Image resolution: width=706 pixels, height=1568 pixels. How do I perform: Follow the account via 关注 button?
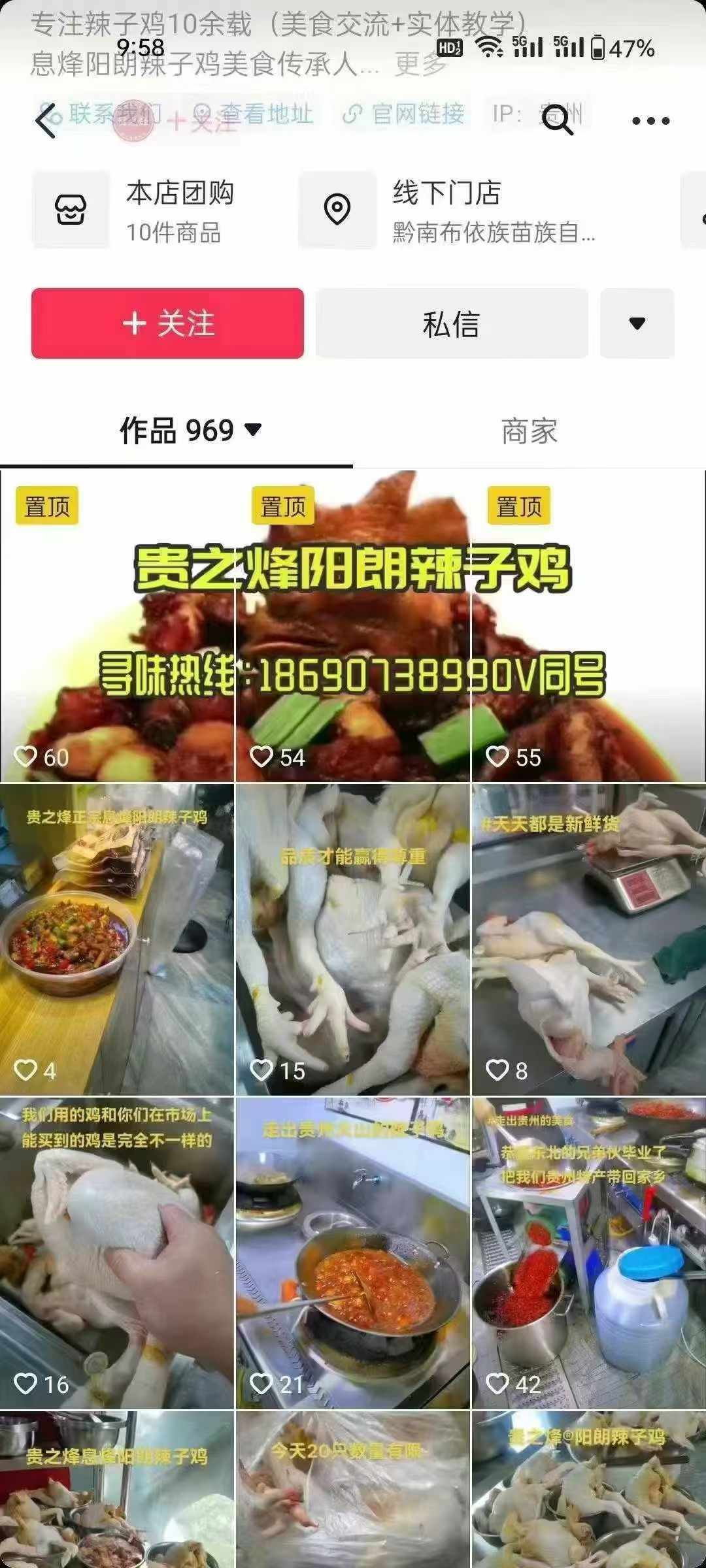pos(167,325)
